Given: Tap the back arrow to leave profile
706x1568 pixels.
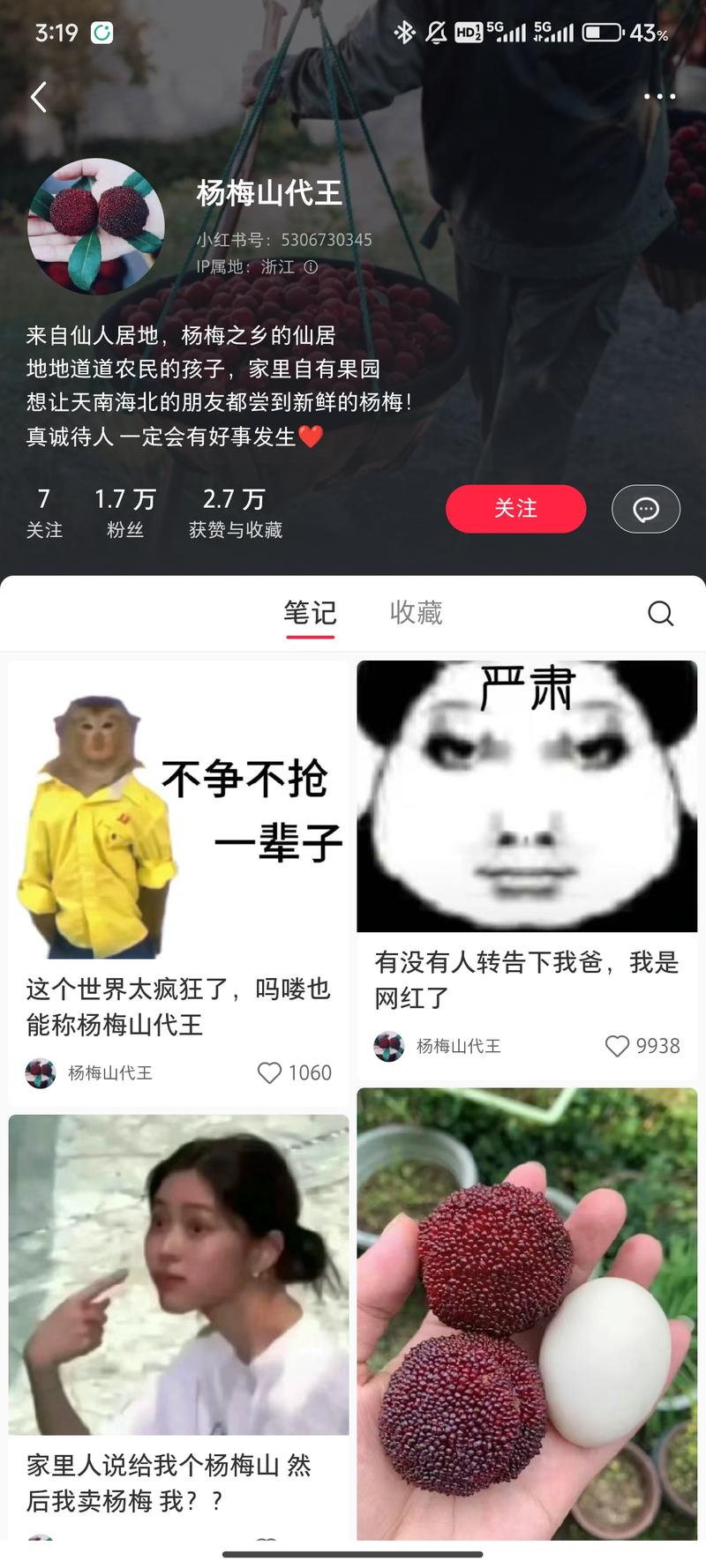Looking at the screenshot, I should click(38, 97).
